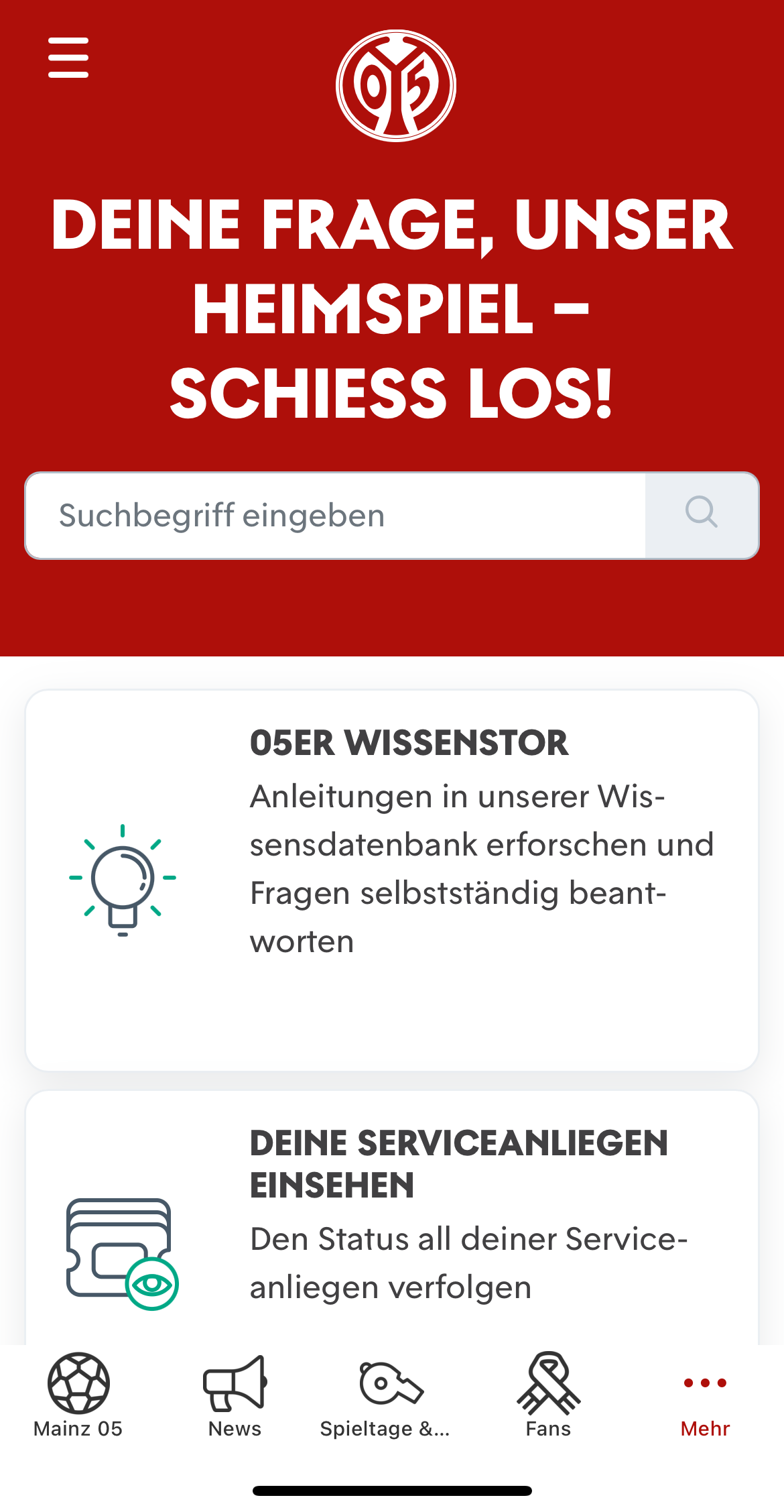This screenshot has width=784, height=1512.
Task: Select the Fans tab
Action: pyautogui.click(x=548, y=1396)
